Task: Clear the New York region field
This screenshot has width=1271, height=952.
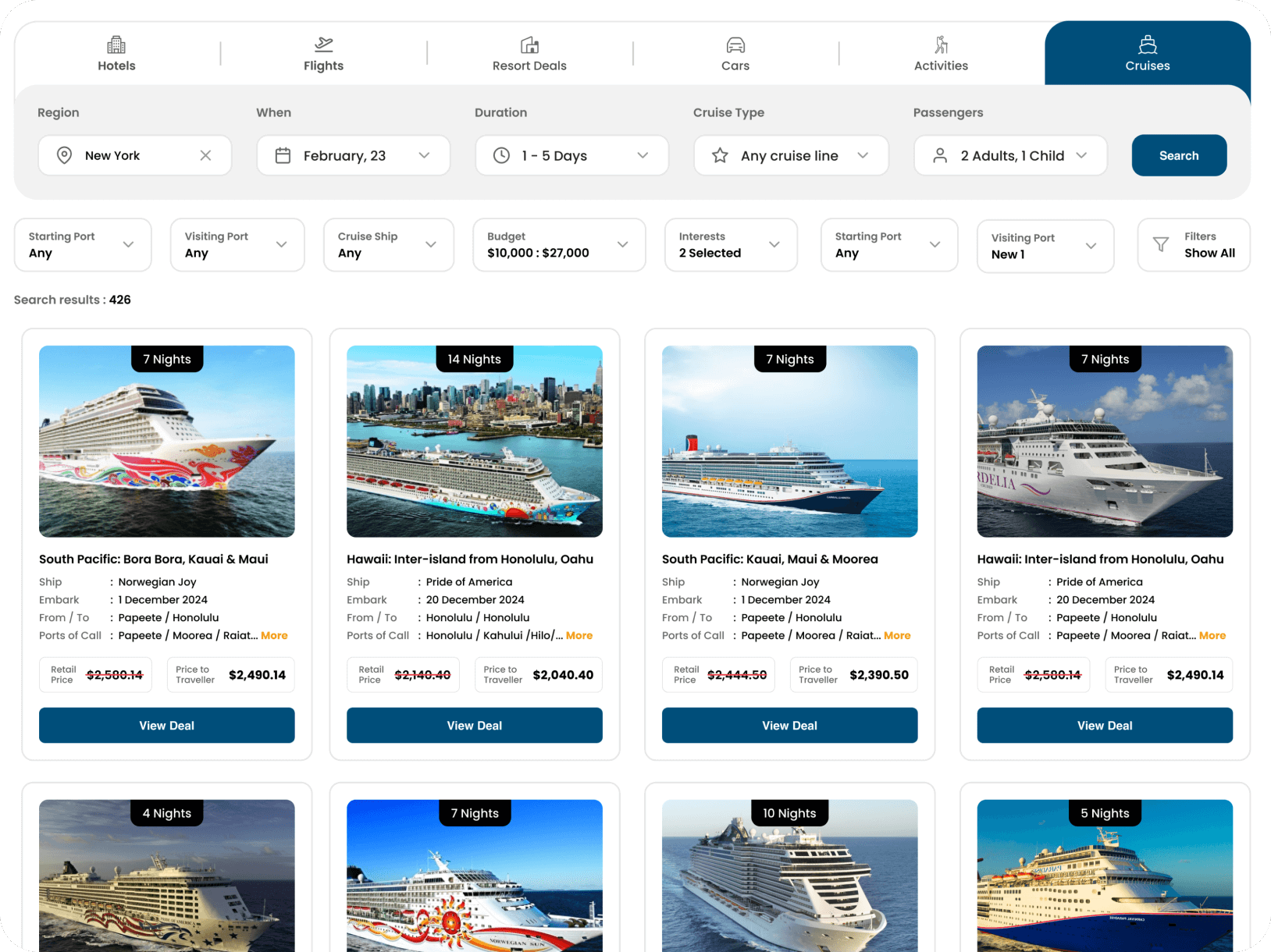Action: pyautogui.click(x=205, y=155)
